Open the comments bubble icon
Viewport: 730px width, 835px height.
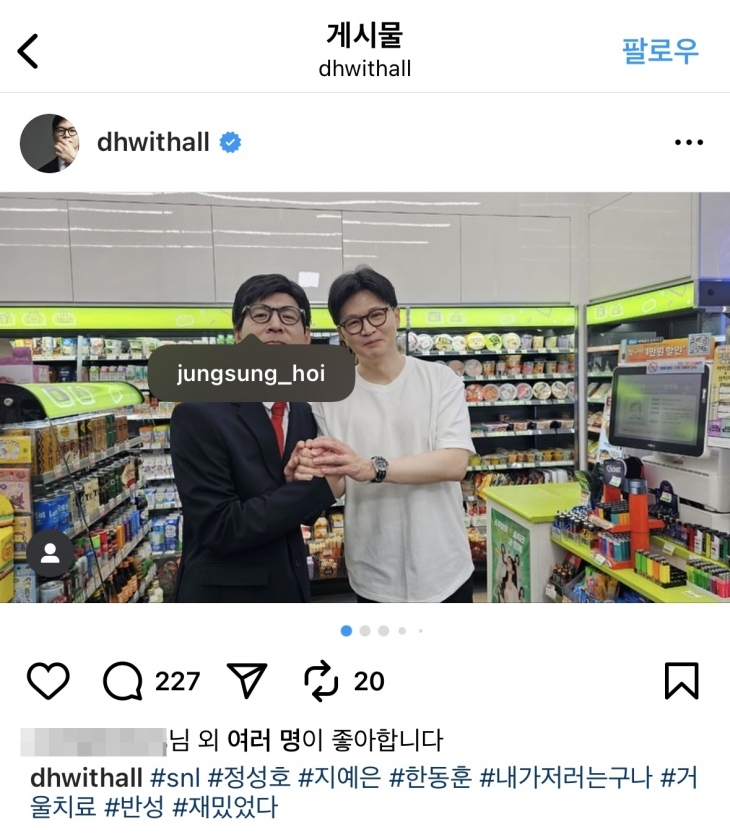123,681
